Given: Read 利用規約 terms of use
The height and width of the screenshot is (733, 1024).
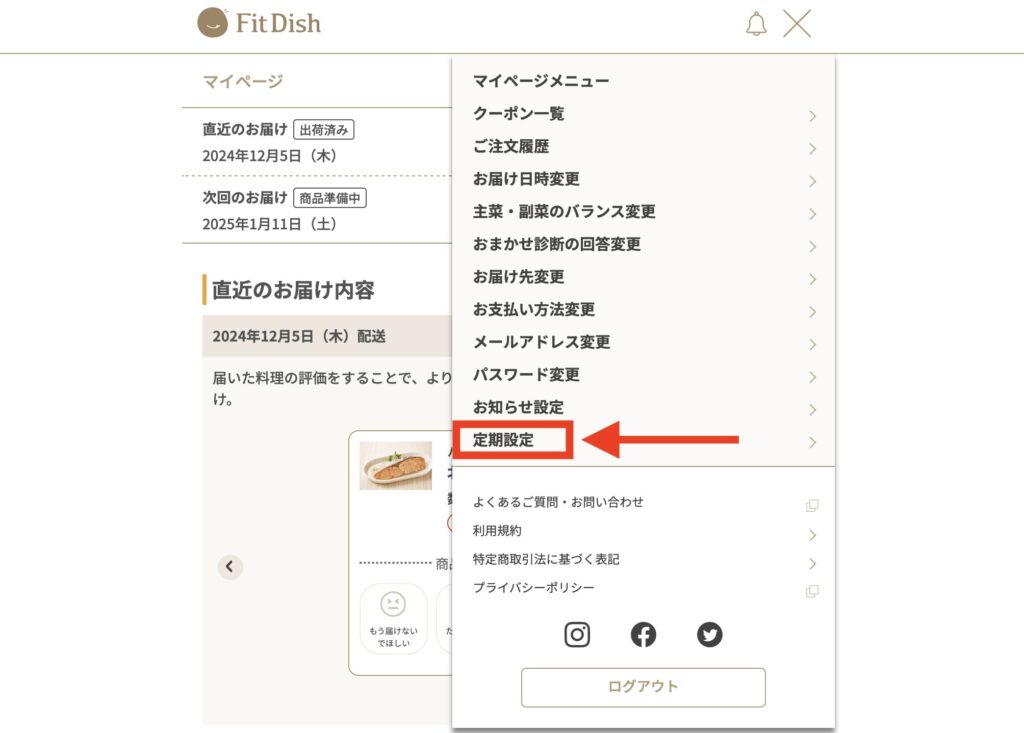Looking at the screenshot, I should coord(497,531).
